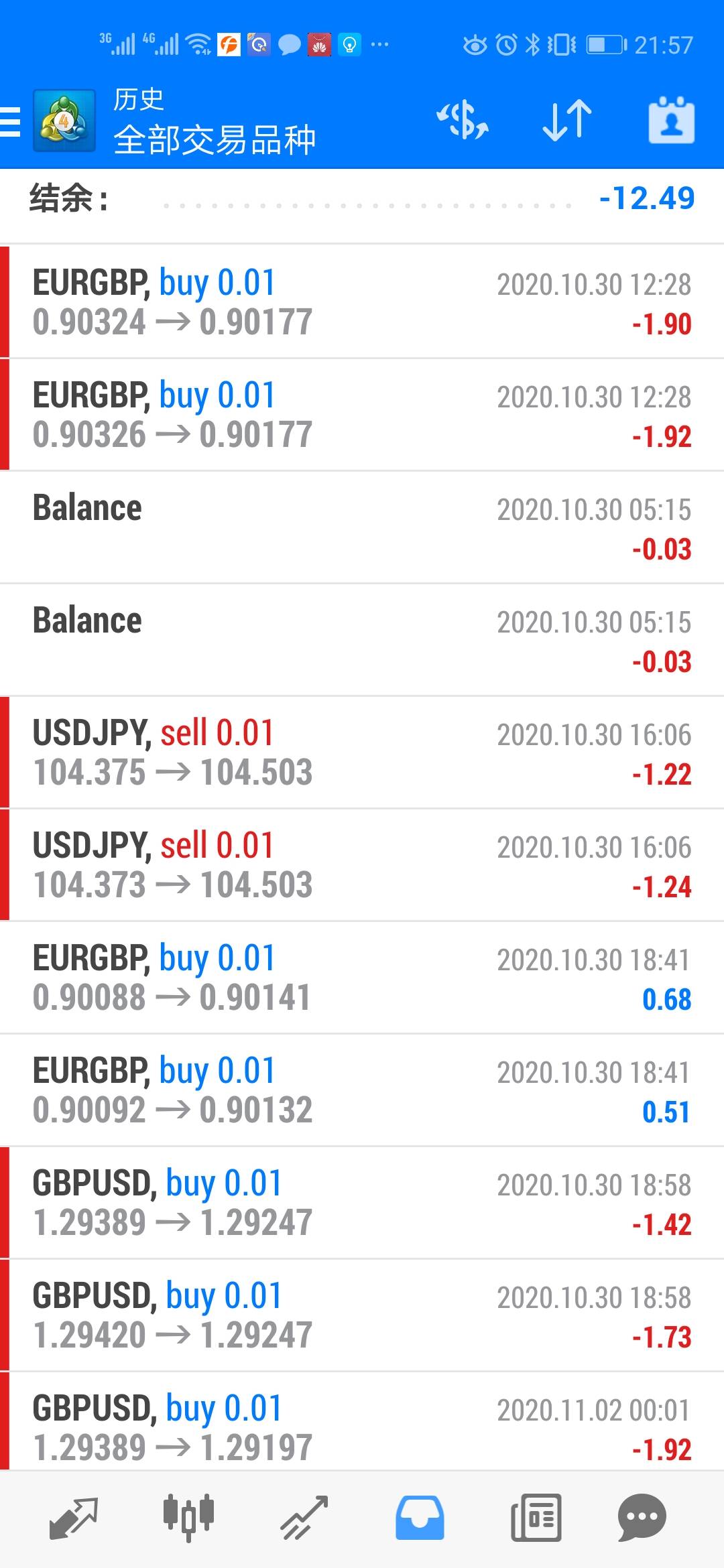Open the GBPUSD buy trade with loss -1.42
724x1568 pixels.
362,1202
